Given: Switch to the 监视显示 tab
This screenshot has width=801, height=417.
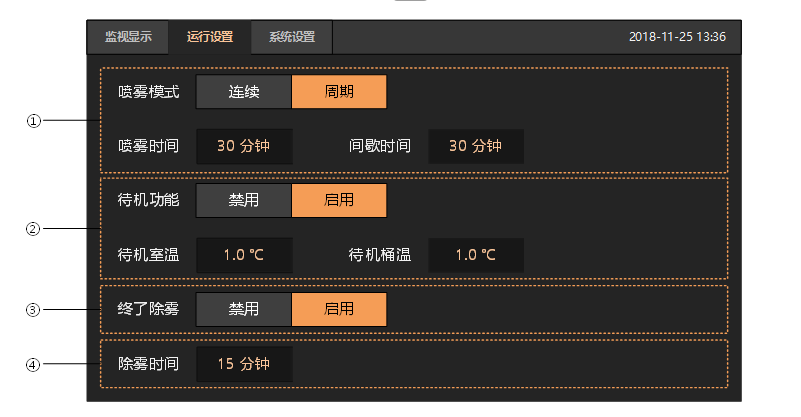Looking at the screenshot, I should (128, 37).
